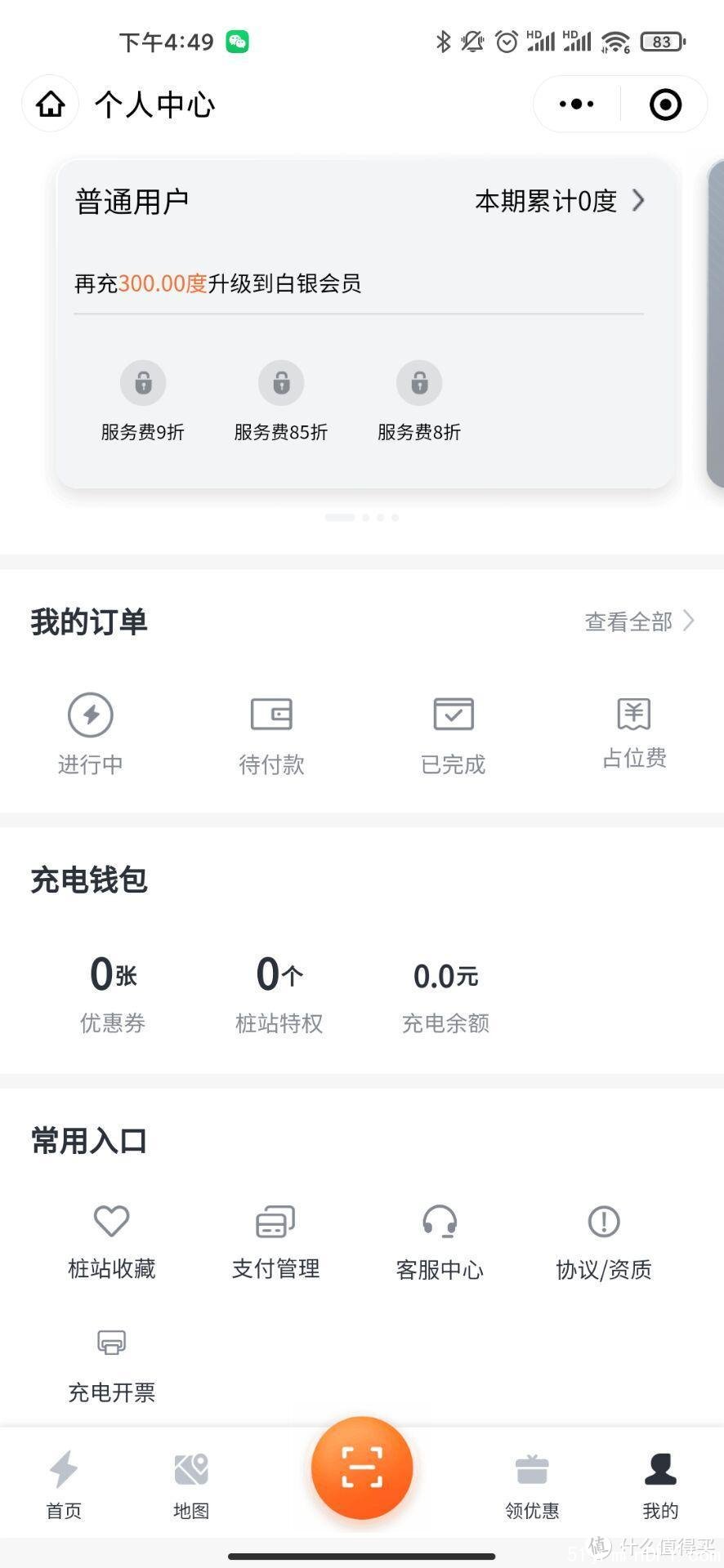Open 桩站收藏 favorites
The height and width of the screenshot is (1568, 724).
(x=112, y=1241)
